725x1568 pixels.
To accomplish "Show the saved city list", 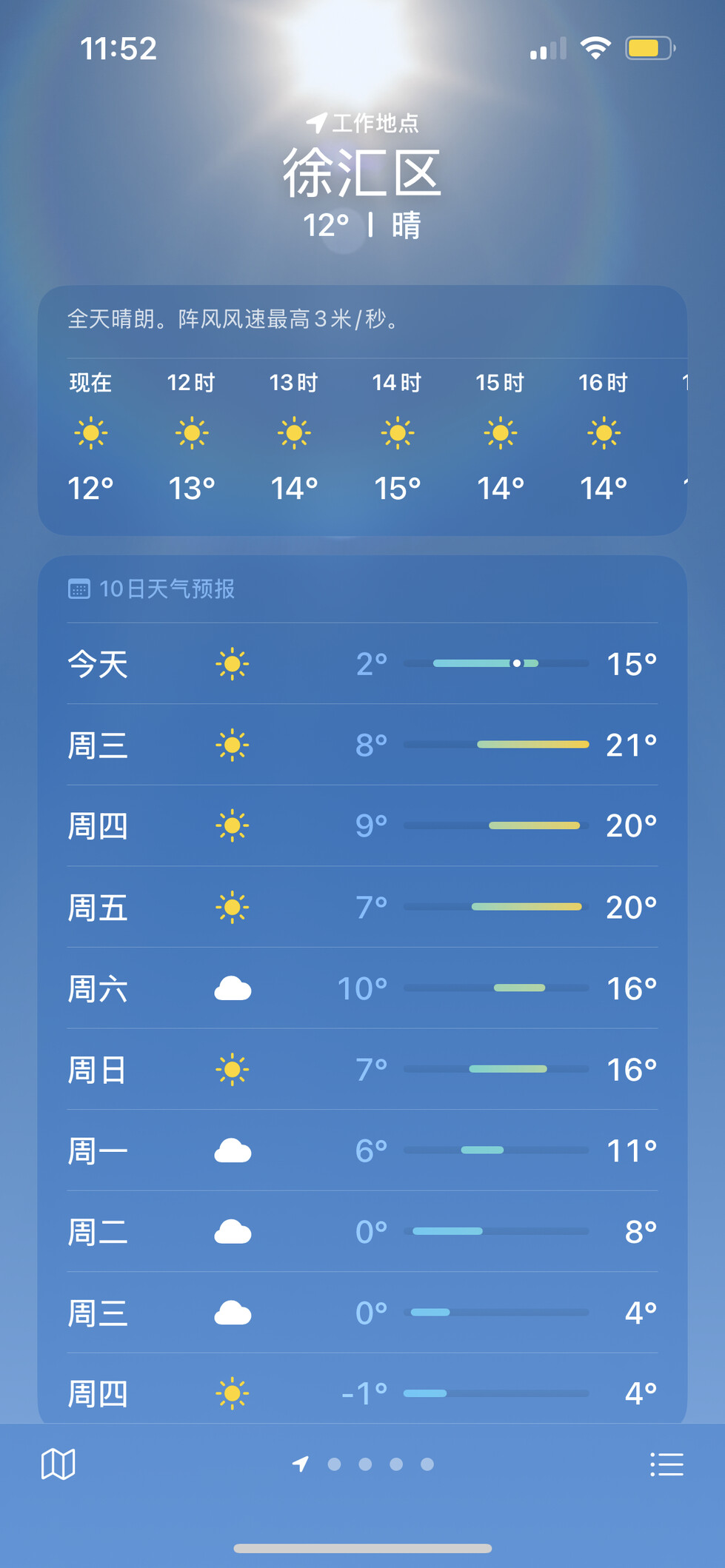I will click(666, 1464).
